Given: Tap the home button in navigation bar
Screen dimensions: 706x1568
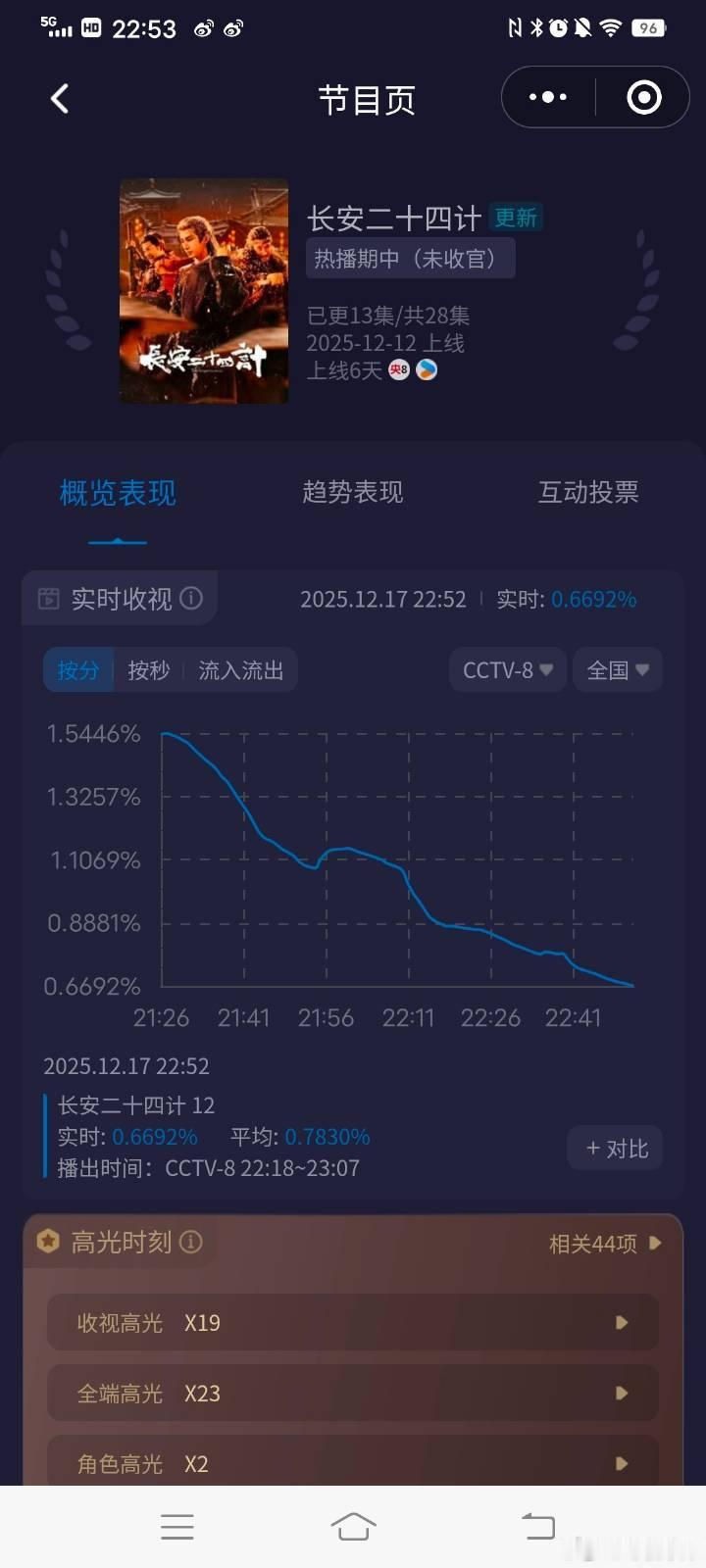Looking at the screenshot, I should 353,1526.
